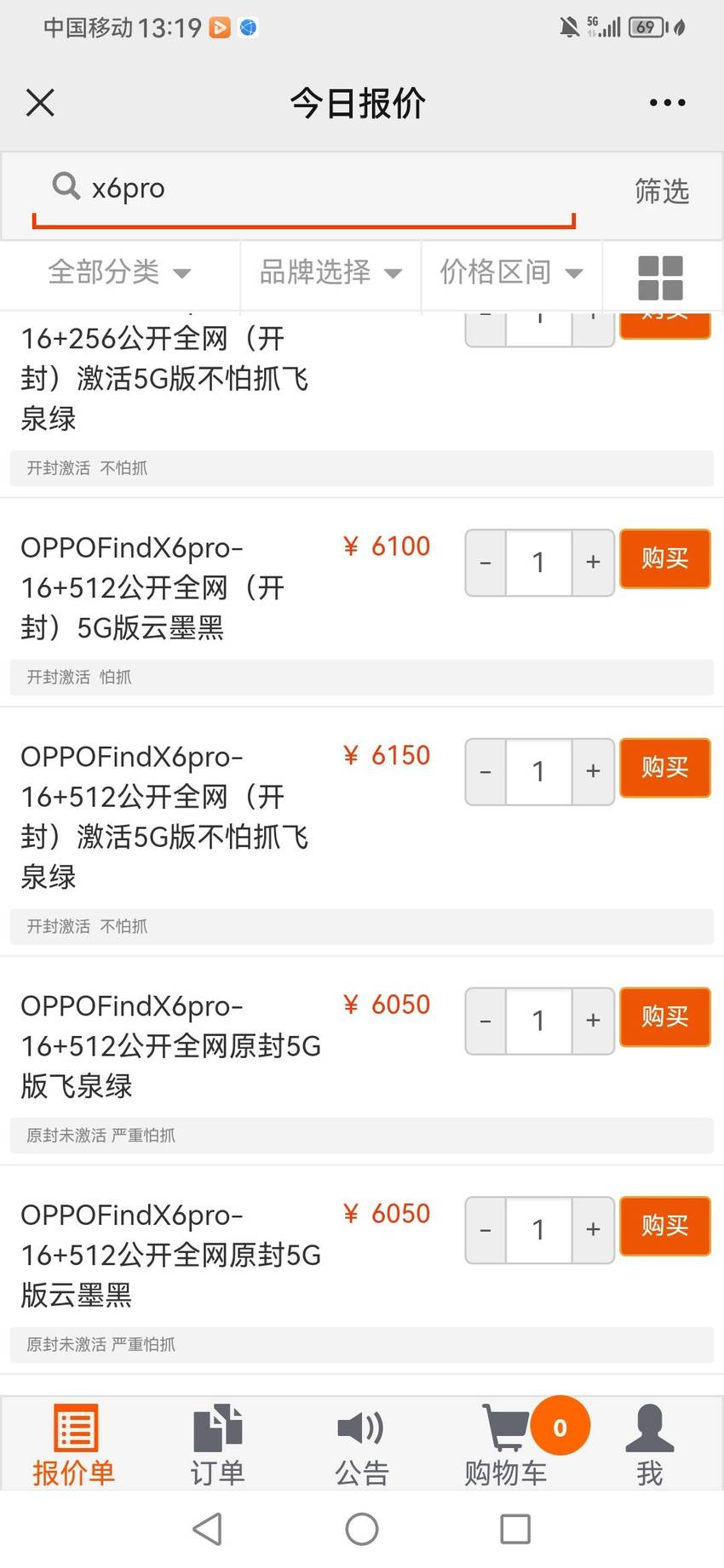Buy the ¥6050 原封 飞泉绿 item
Image resolution: width=724 pixels, height=1568 pixels.
click(665, 1017)
